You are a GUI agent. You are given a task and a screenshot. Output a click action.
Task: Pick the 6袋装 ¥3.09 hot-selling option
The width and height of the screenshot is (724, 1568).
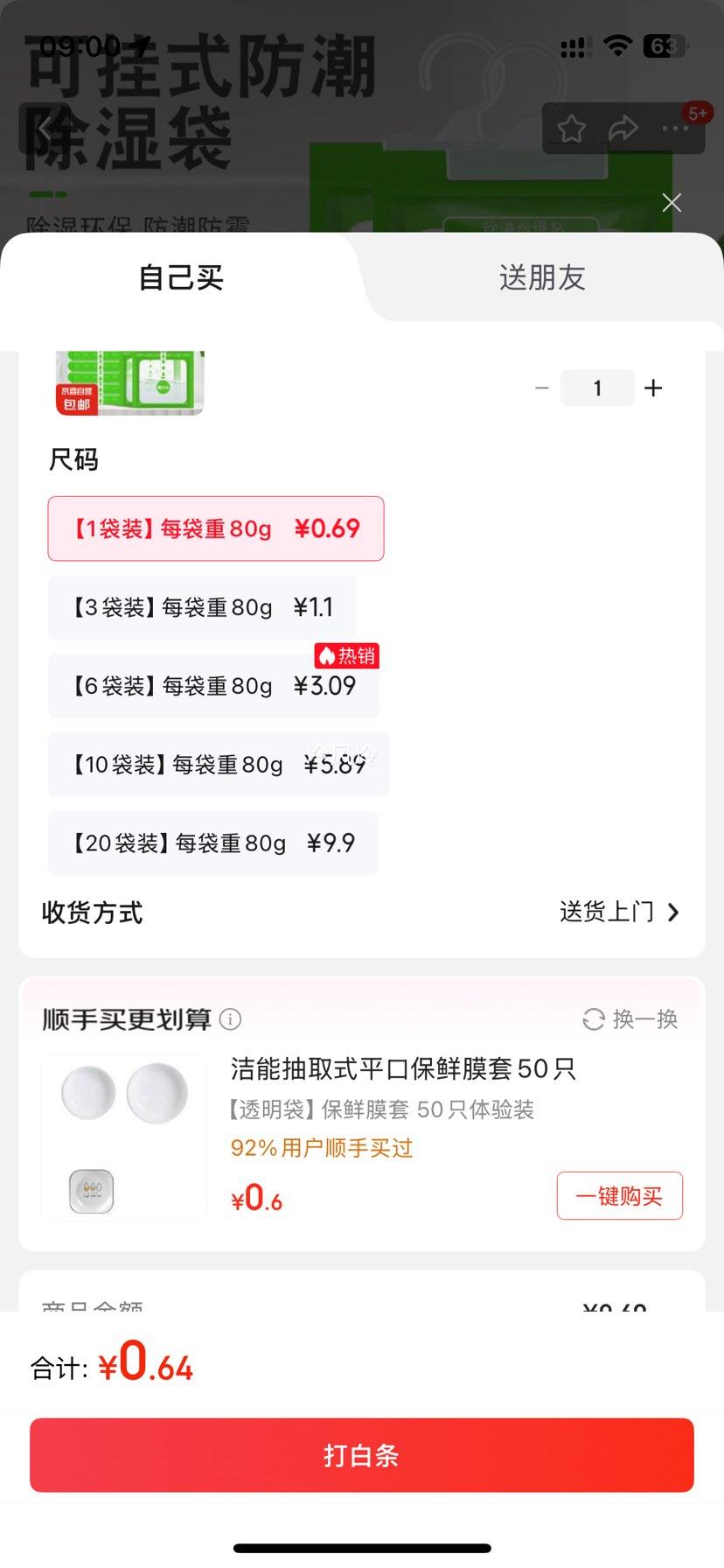point(214,686)
